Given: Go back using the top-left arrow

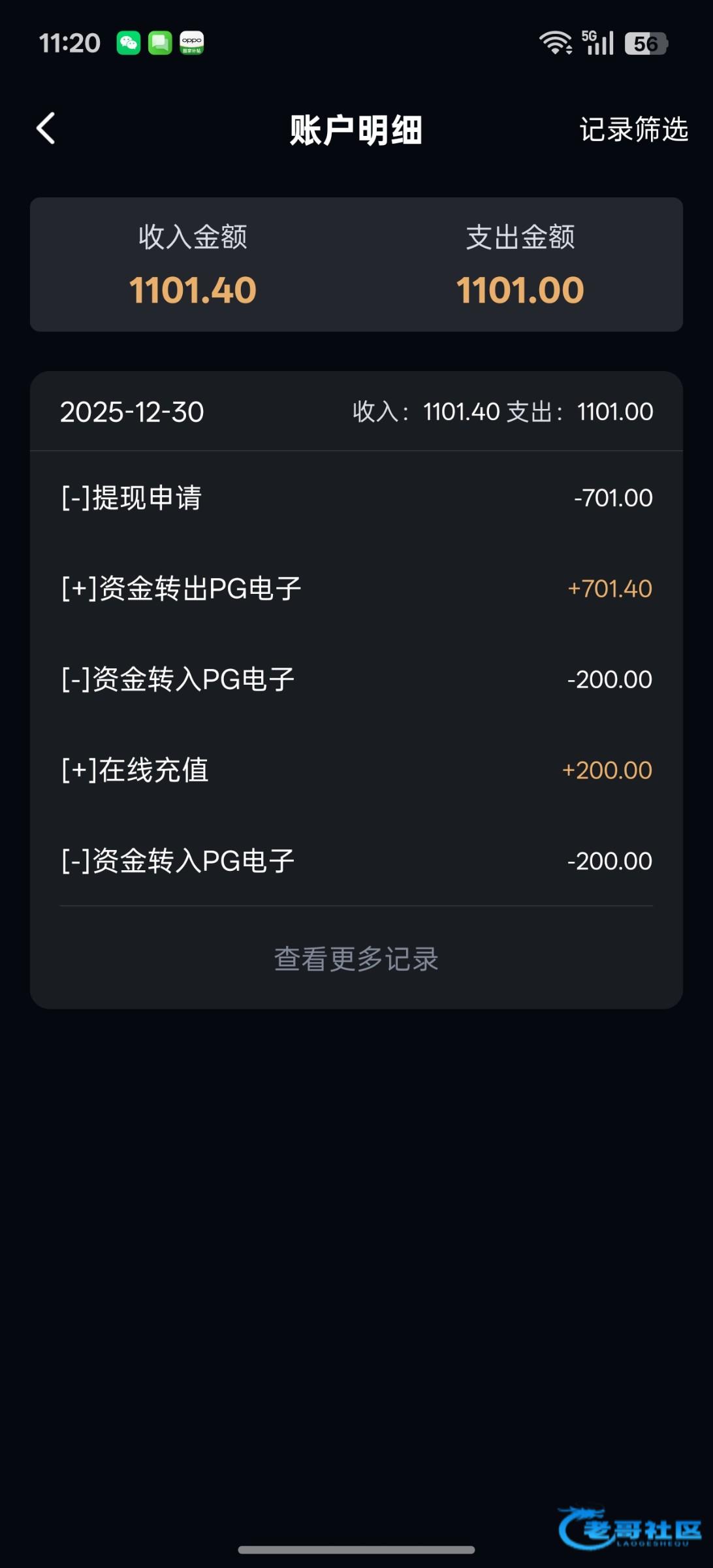Looking at the screenshot, I should [x=46, y=128].
